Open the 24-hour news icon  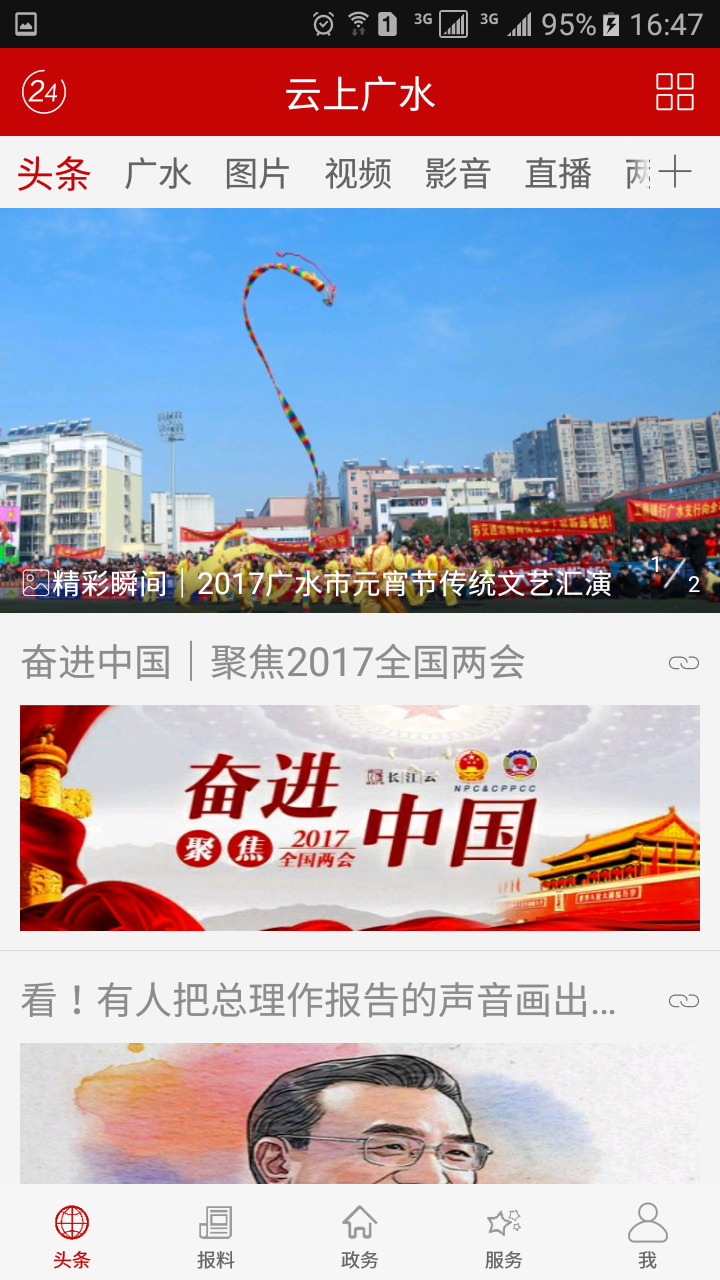click(x=44, y=92)
